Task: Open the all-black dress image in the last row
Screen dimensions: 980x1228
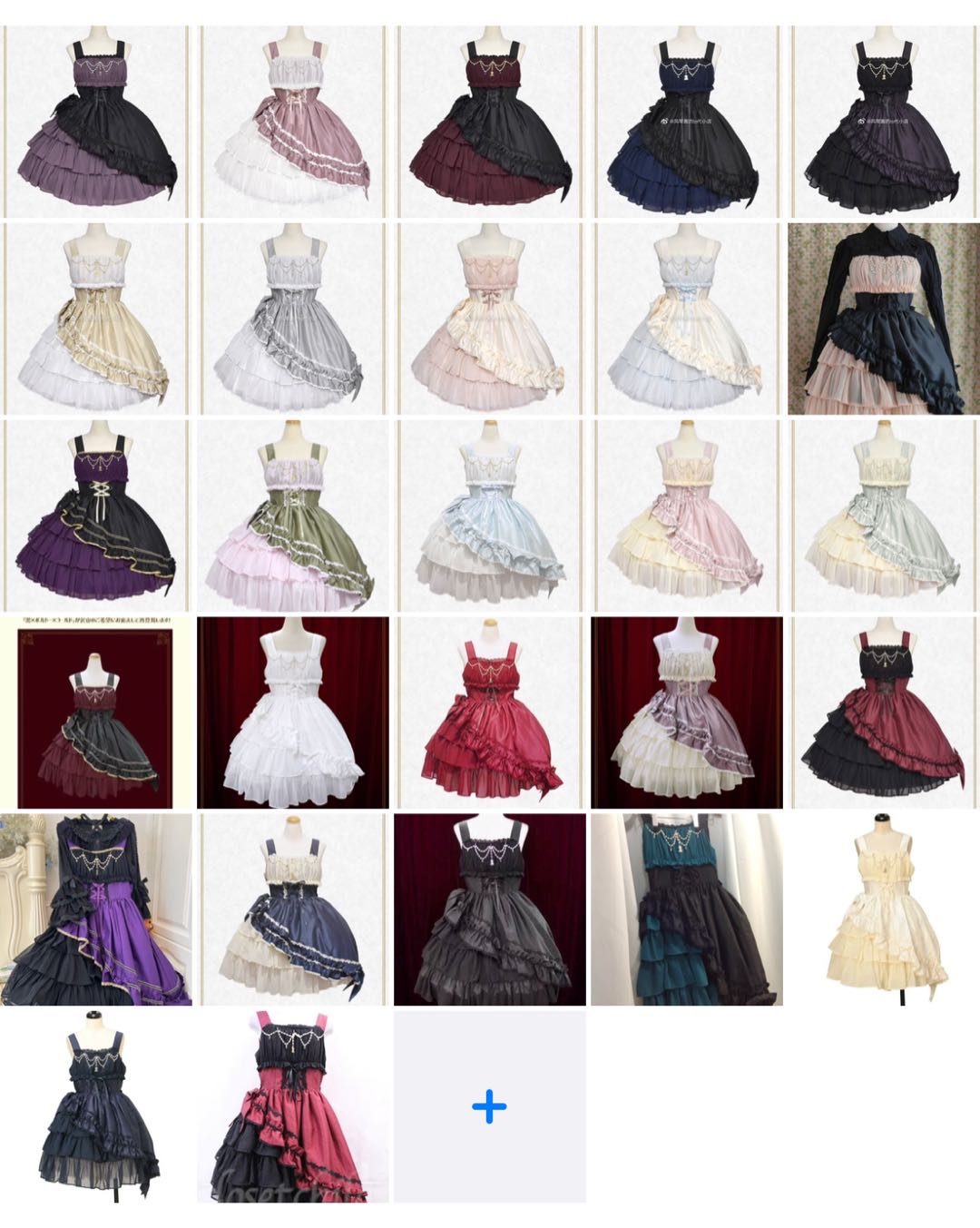Action: (96, 1106)
